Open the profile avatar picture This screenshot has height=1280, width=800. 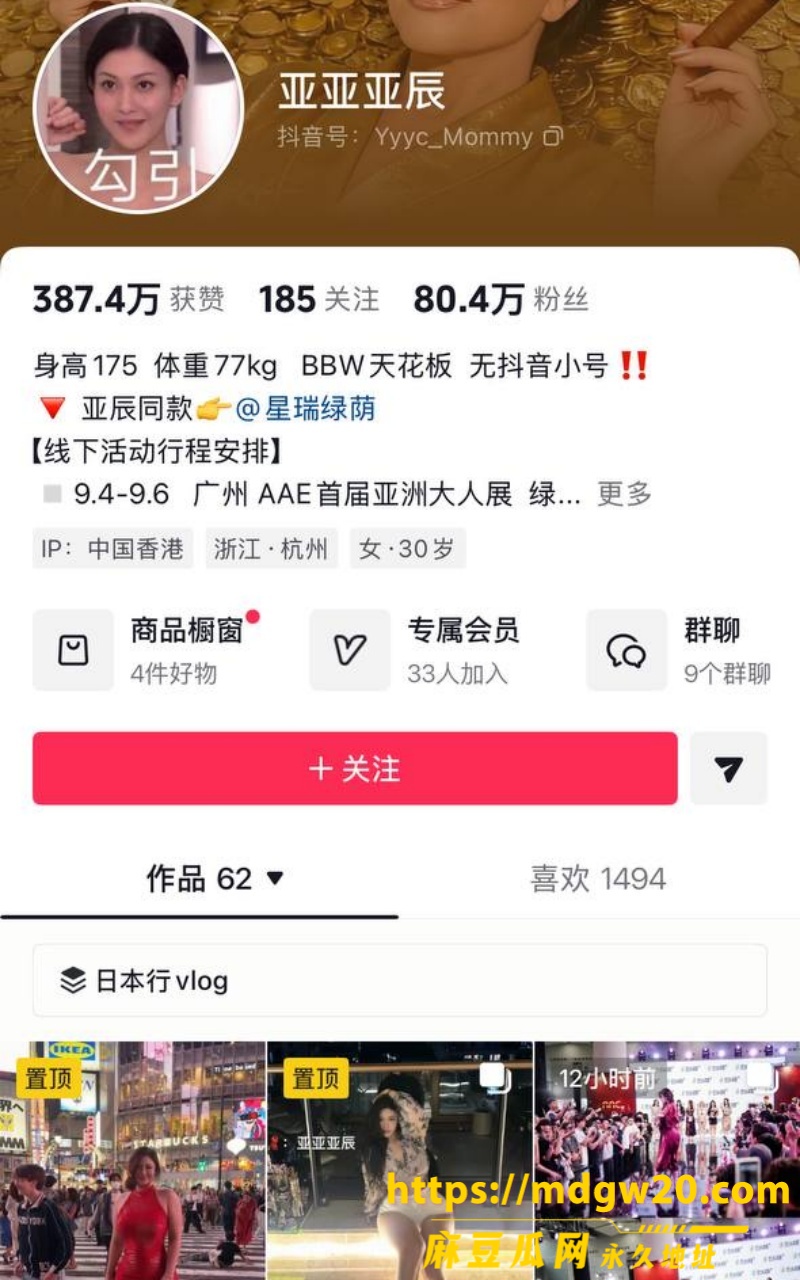(138, 108)
